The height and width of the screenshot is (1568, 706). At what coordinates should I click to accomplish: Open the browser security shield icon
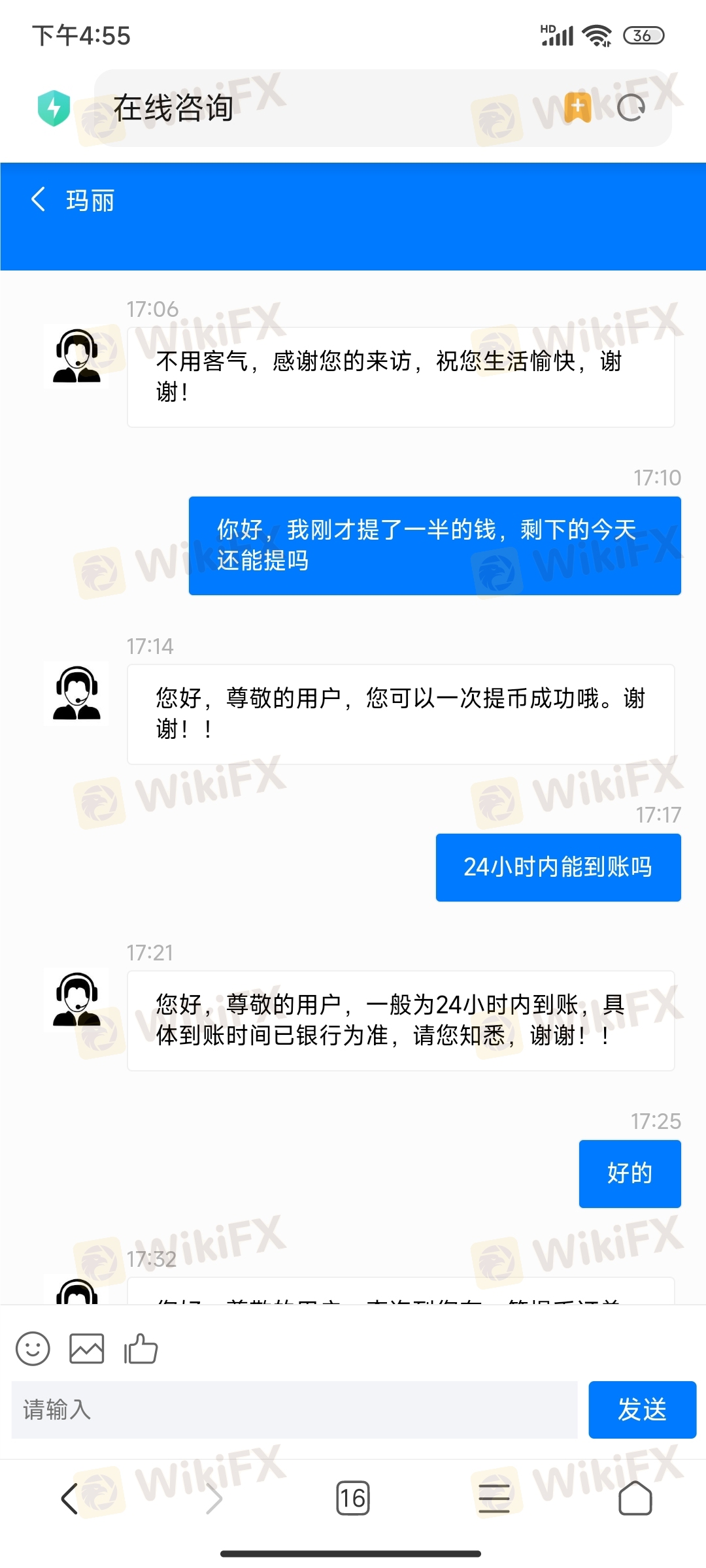(54, 108)
